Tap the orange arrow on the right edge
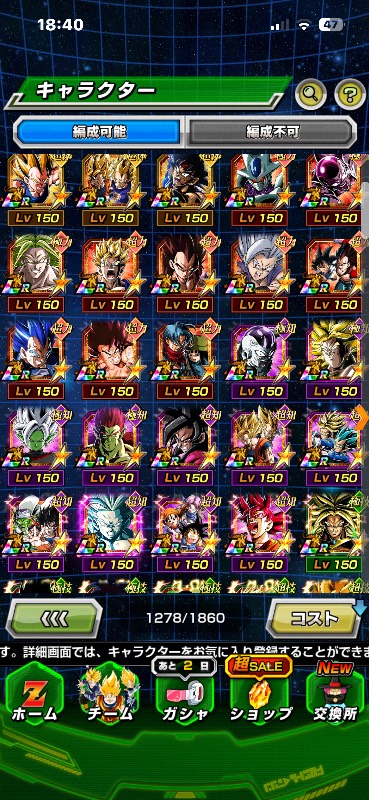369x800 pixels. [364, 416]
